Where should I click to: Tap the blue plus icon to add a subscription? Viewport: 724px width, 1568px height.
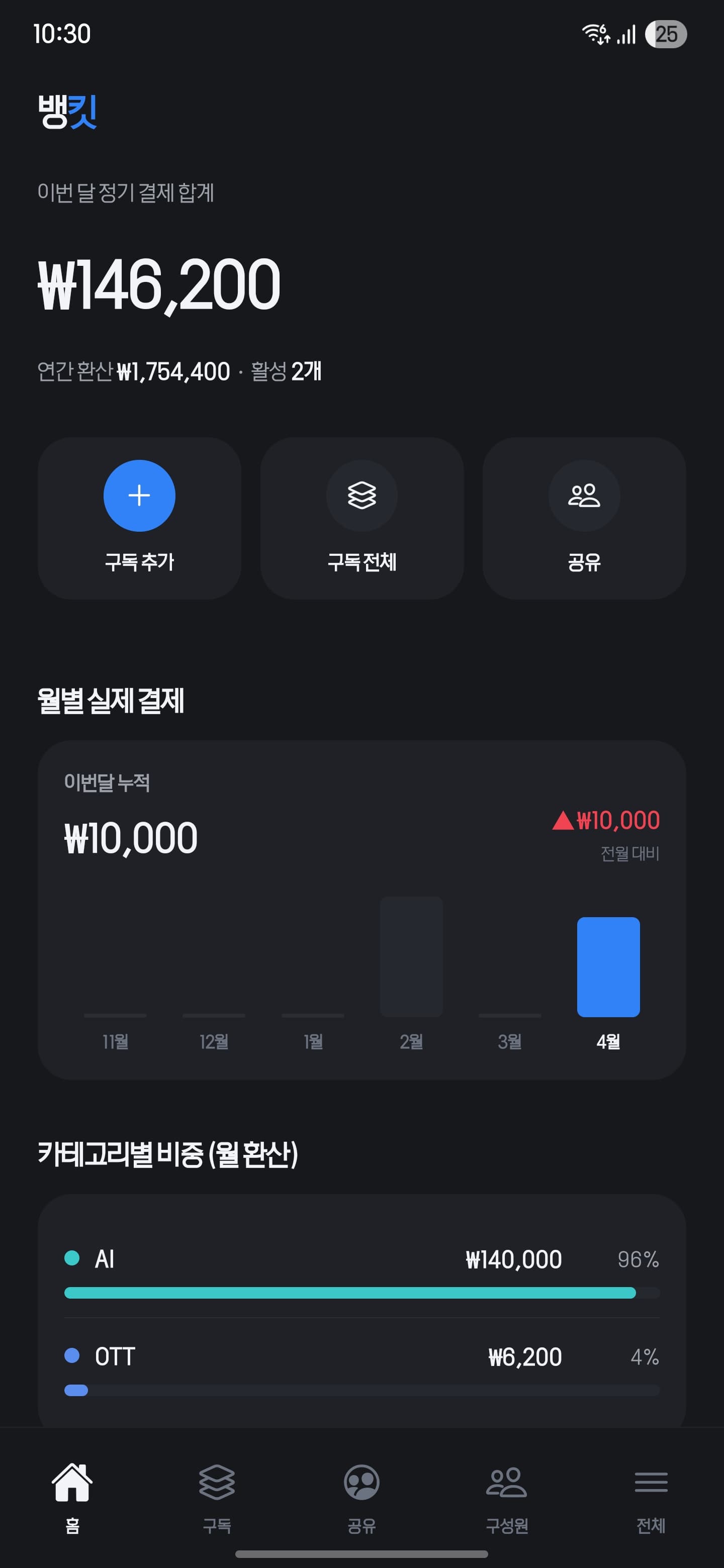tap(139, 496)
